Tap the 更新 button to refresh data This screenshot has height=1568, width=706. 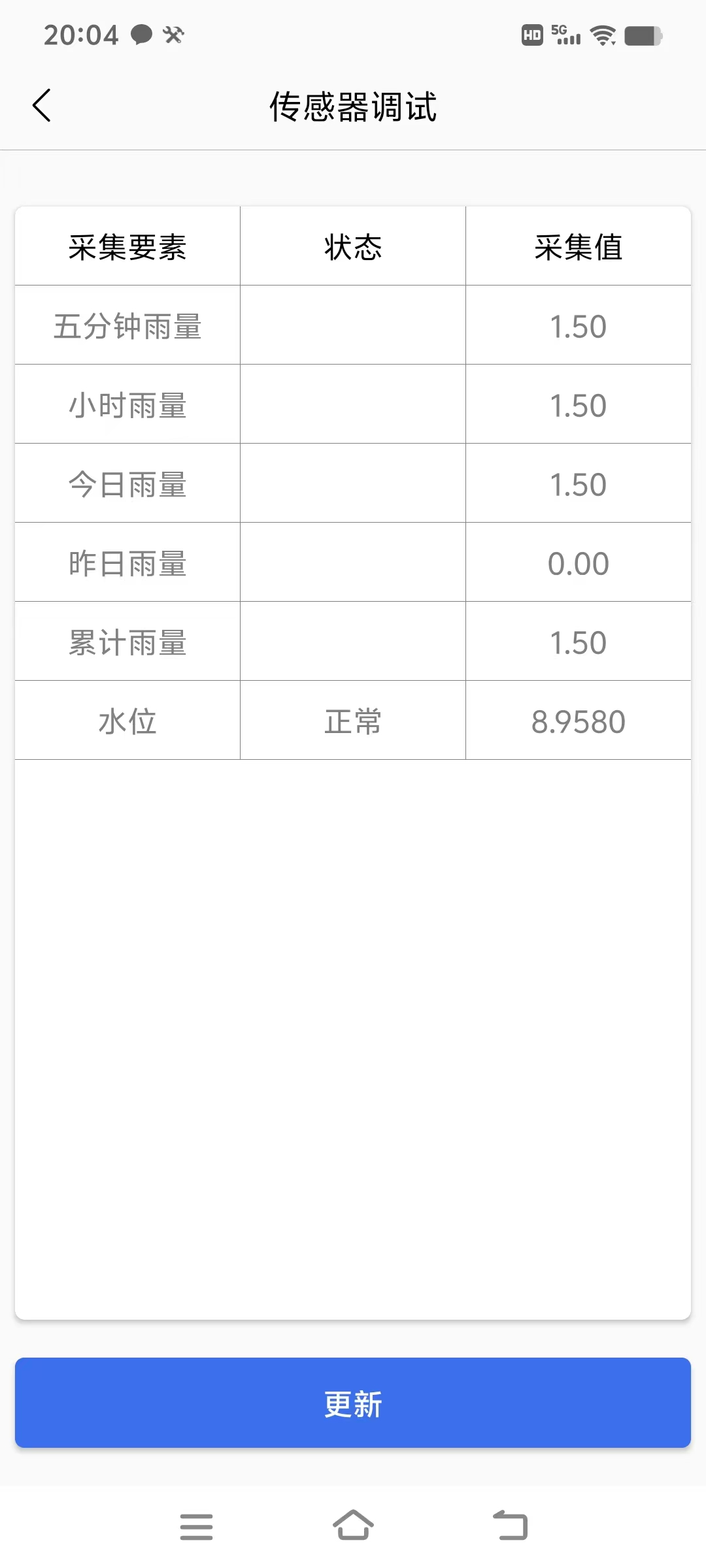[x=353, y=1403]
